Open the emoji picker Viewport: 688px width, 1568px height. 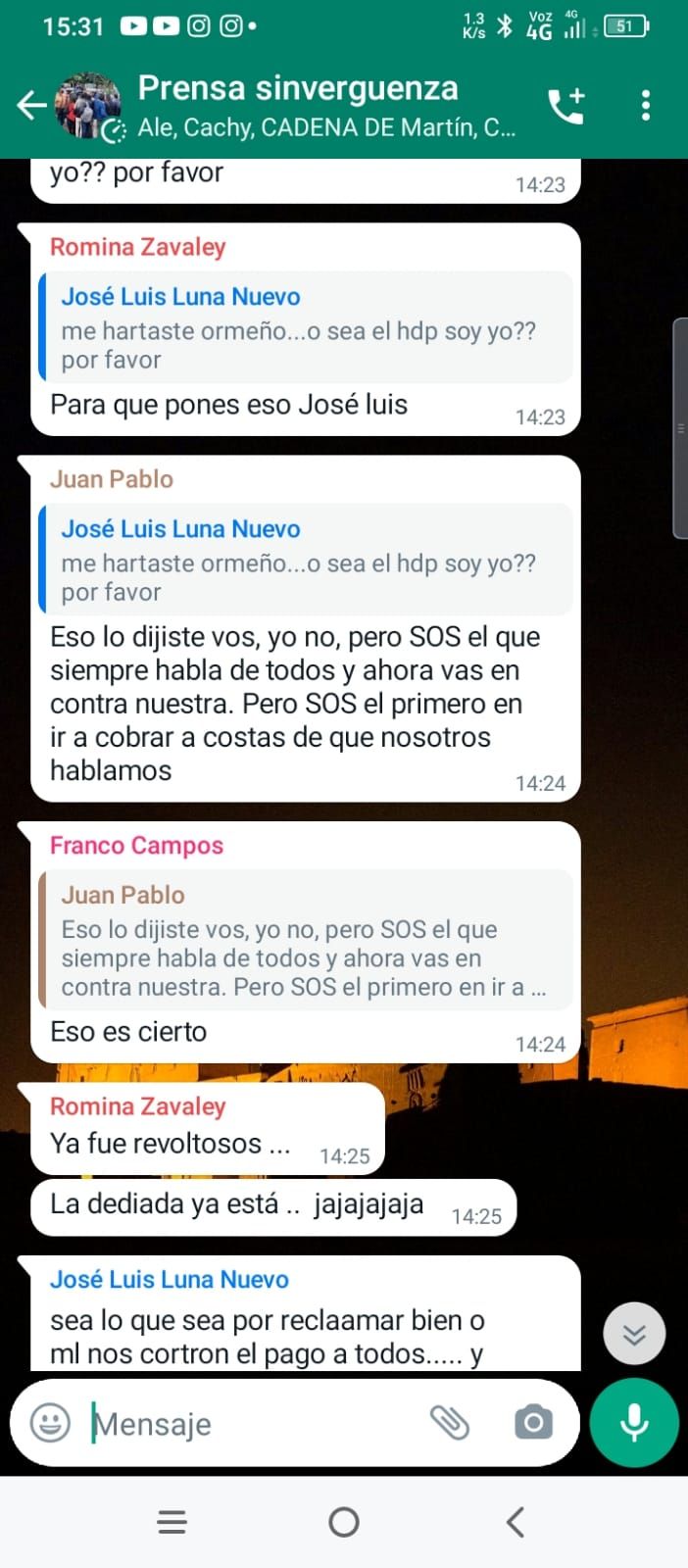click(50, 1423)
